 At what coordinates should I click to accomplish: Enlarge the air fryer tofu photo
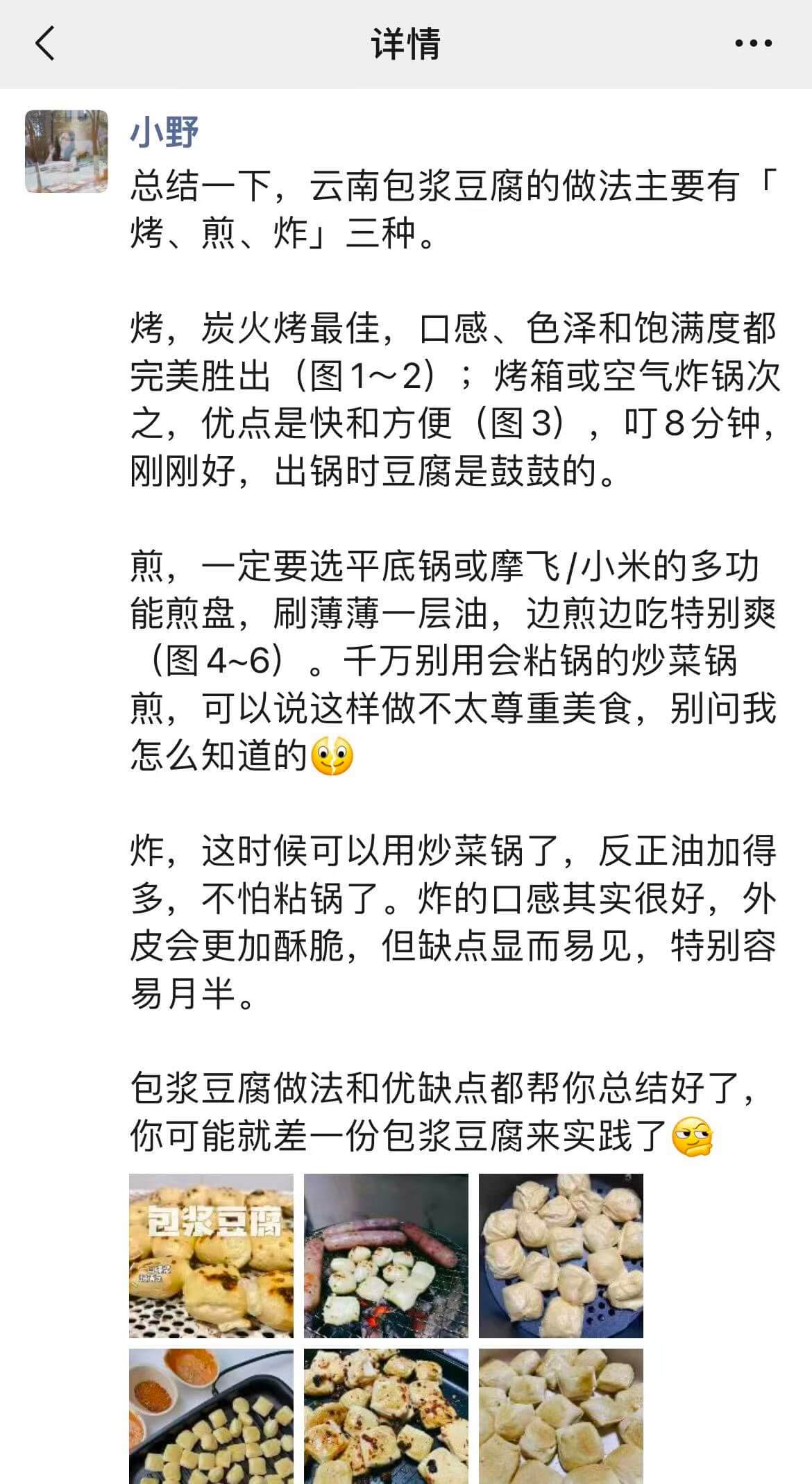[x=561, y=1256]
